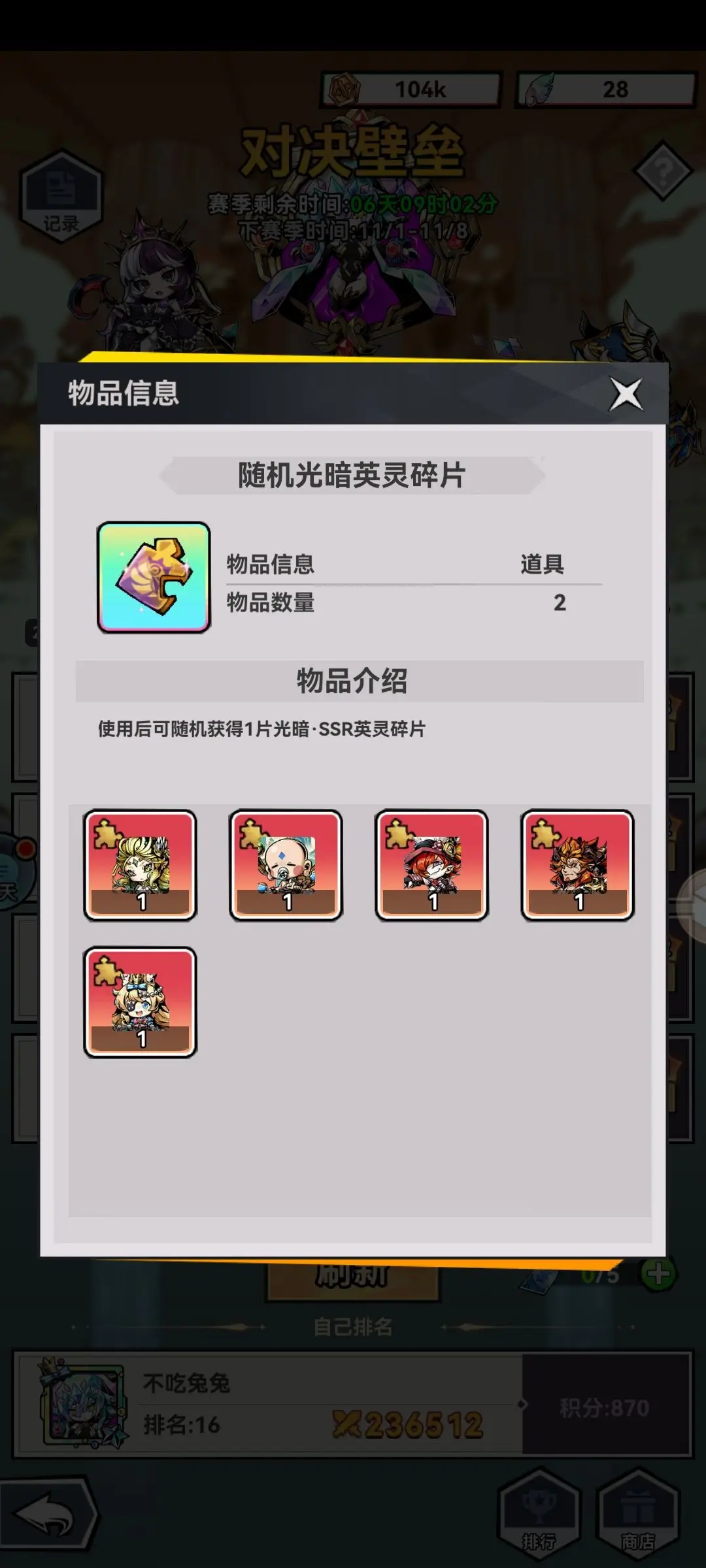706x1568 pixels.
Task: Close the 物品信息 dialog
Action: pyautogui.click(x=626, y=394)
